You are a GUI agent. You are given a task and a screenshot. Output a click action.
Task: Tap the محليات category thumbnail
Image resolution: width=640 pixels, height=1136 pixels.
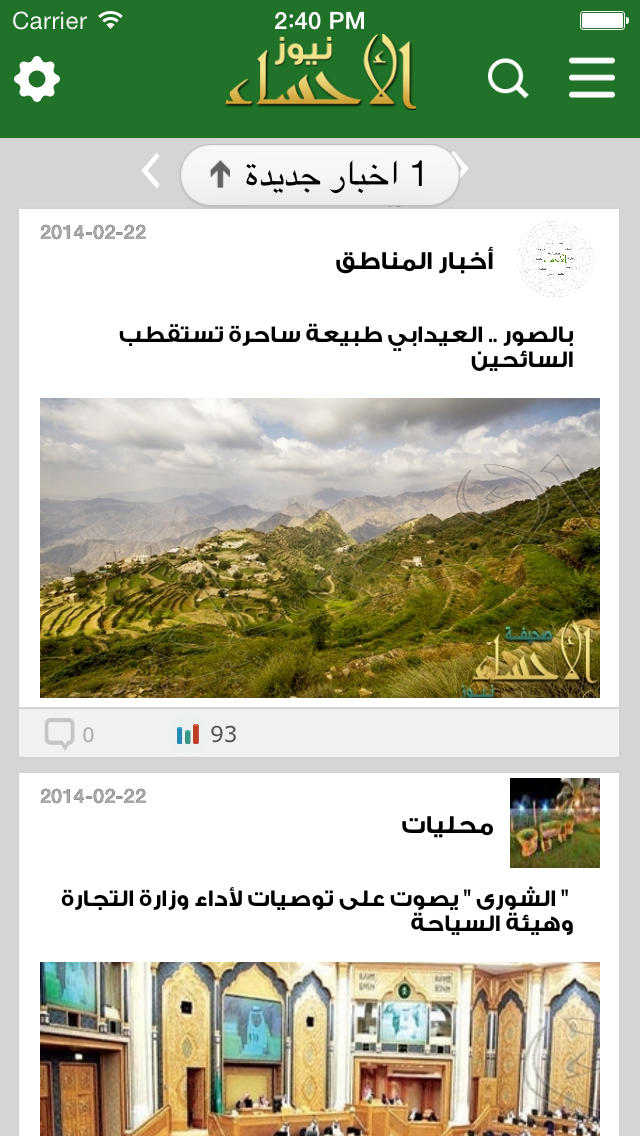(554, 822)
